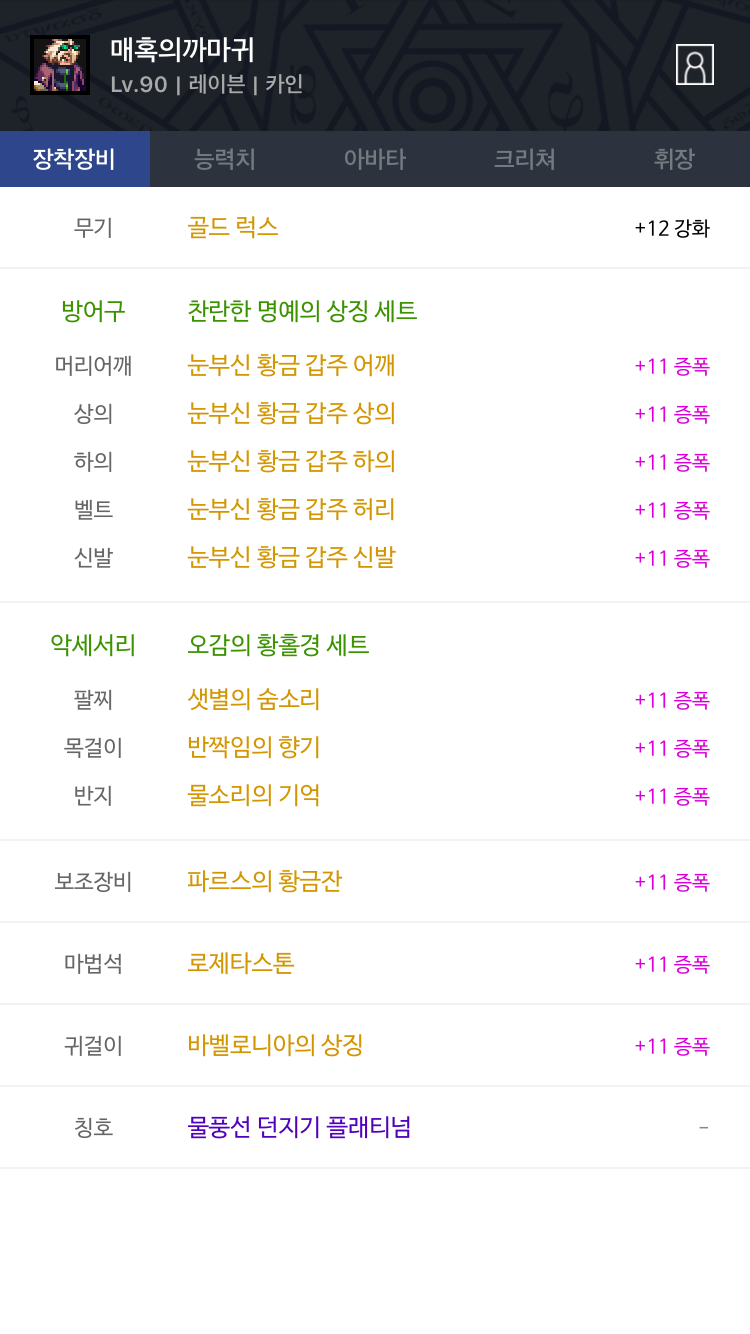The width and height of the screenshot is (750, 1334).
Task: View the 로제타스톤 magic stone
Action: point(241,963)
